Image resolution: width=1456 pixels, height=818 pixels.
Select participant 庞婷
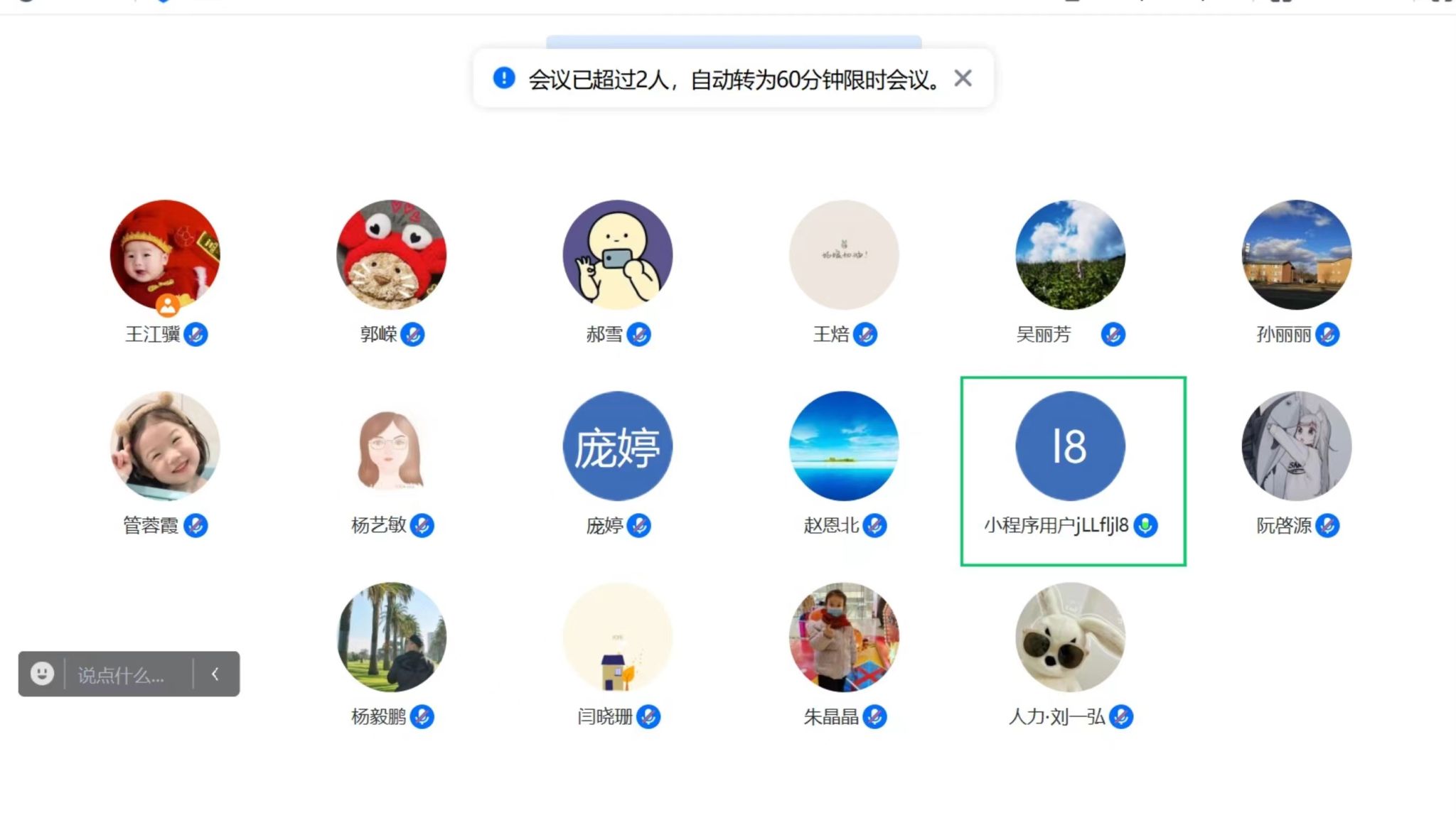pos(617,446)
